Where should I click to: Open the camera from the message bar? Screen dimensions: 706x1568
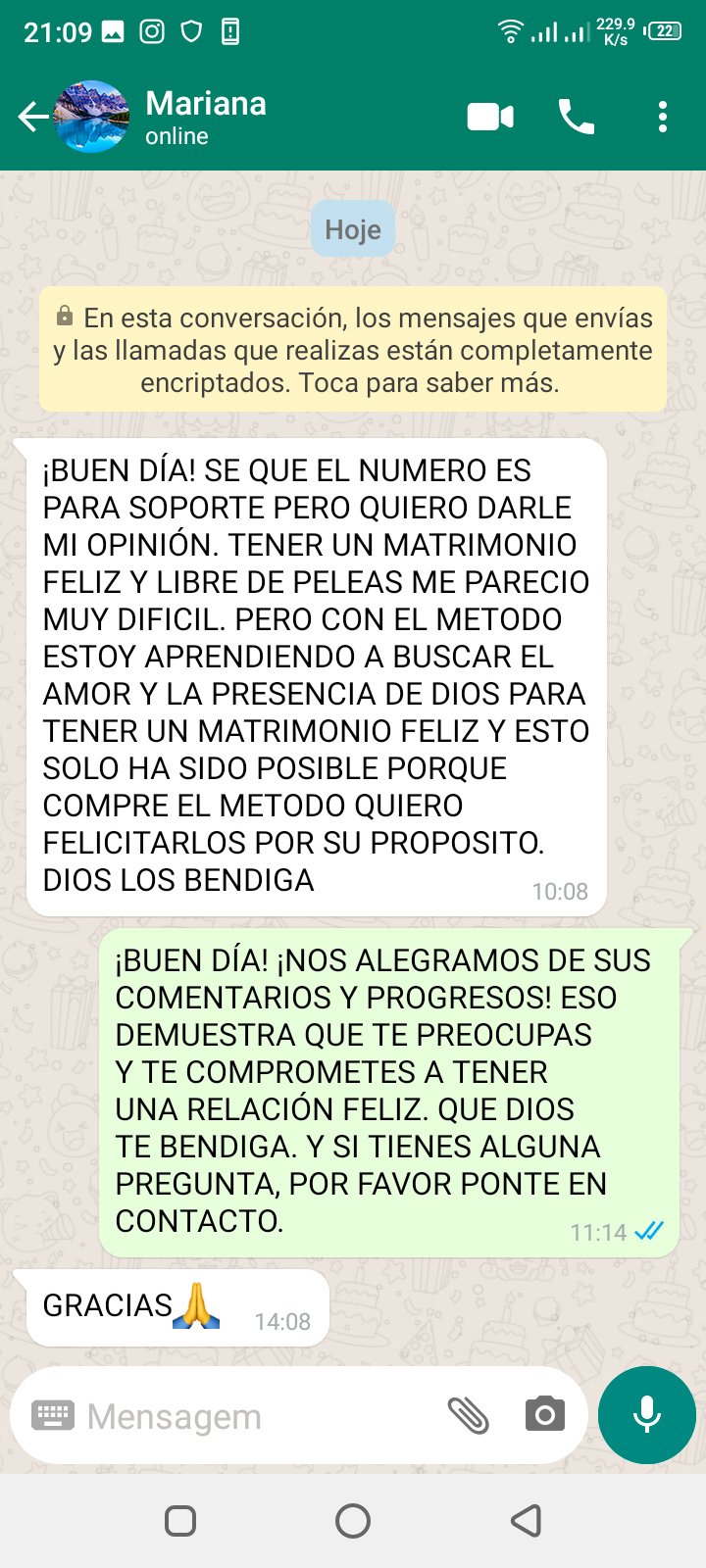(x=544, y=1415)
